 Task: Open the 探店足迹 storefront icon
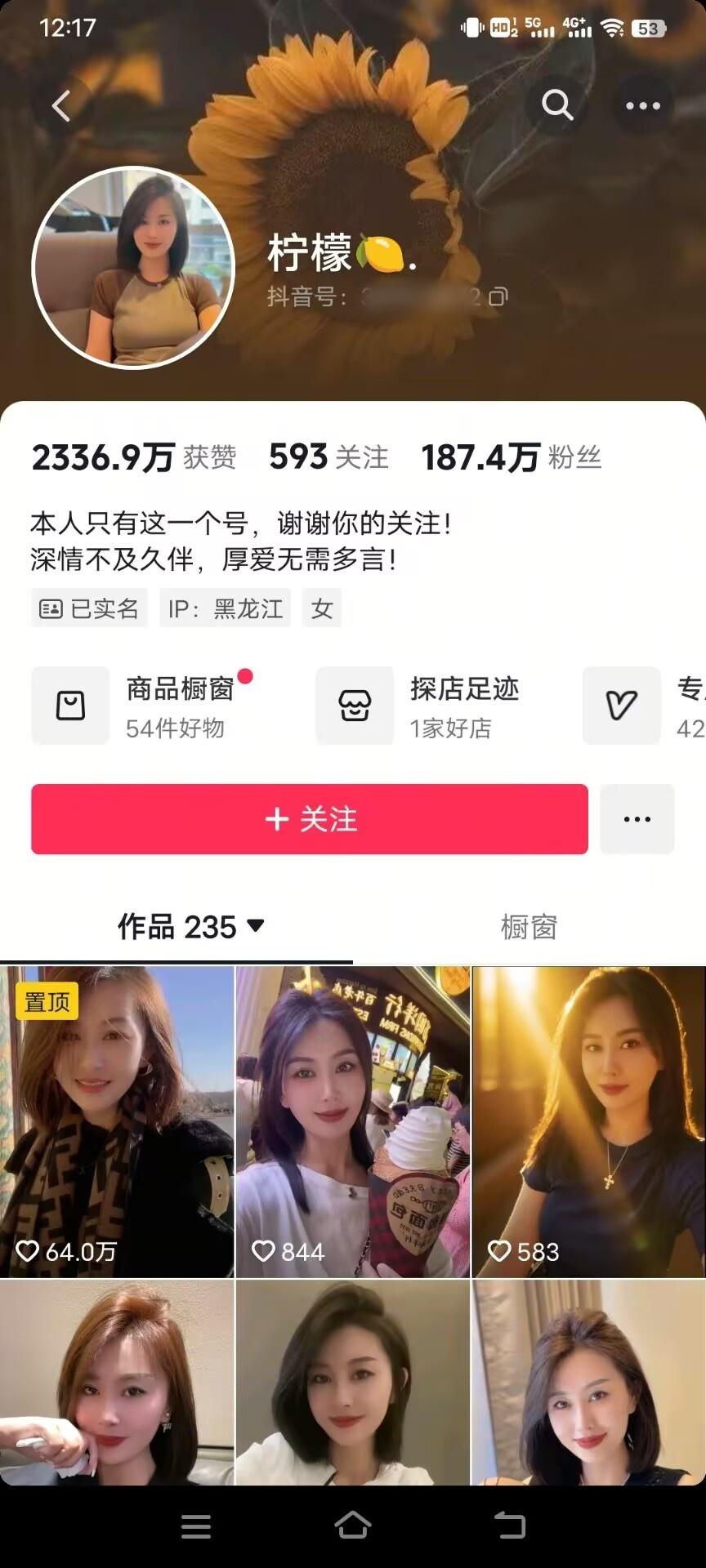pos(354,706)
